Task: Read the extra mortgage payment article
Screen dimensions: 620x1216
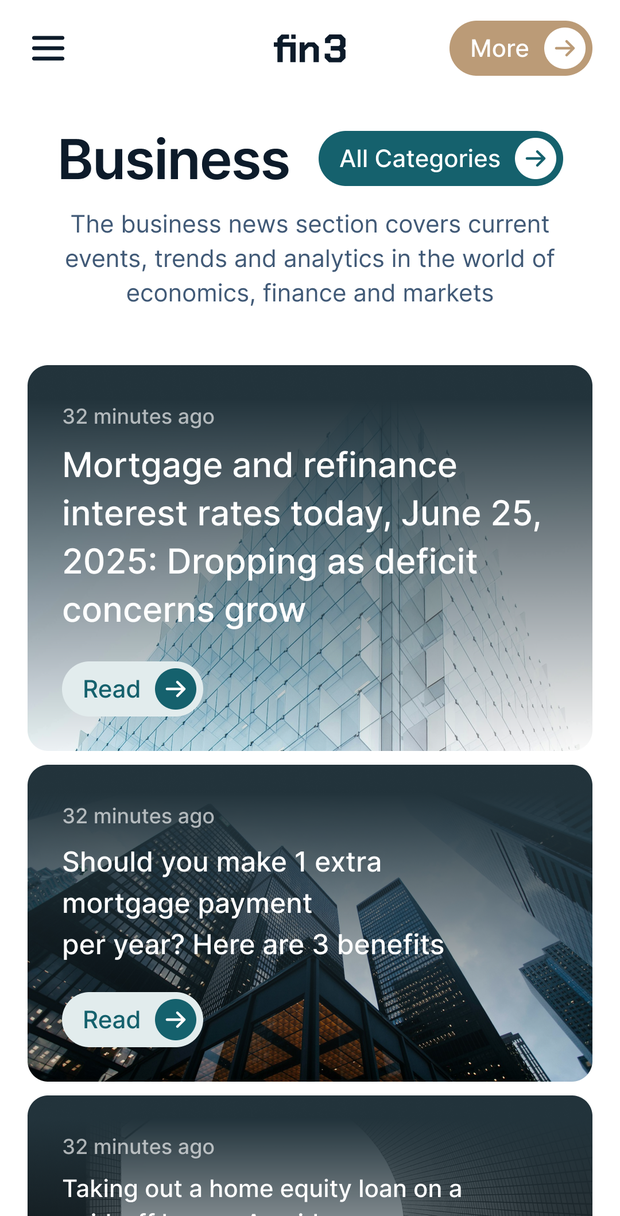Action: 133,1019
